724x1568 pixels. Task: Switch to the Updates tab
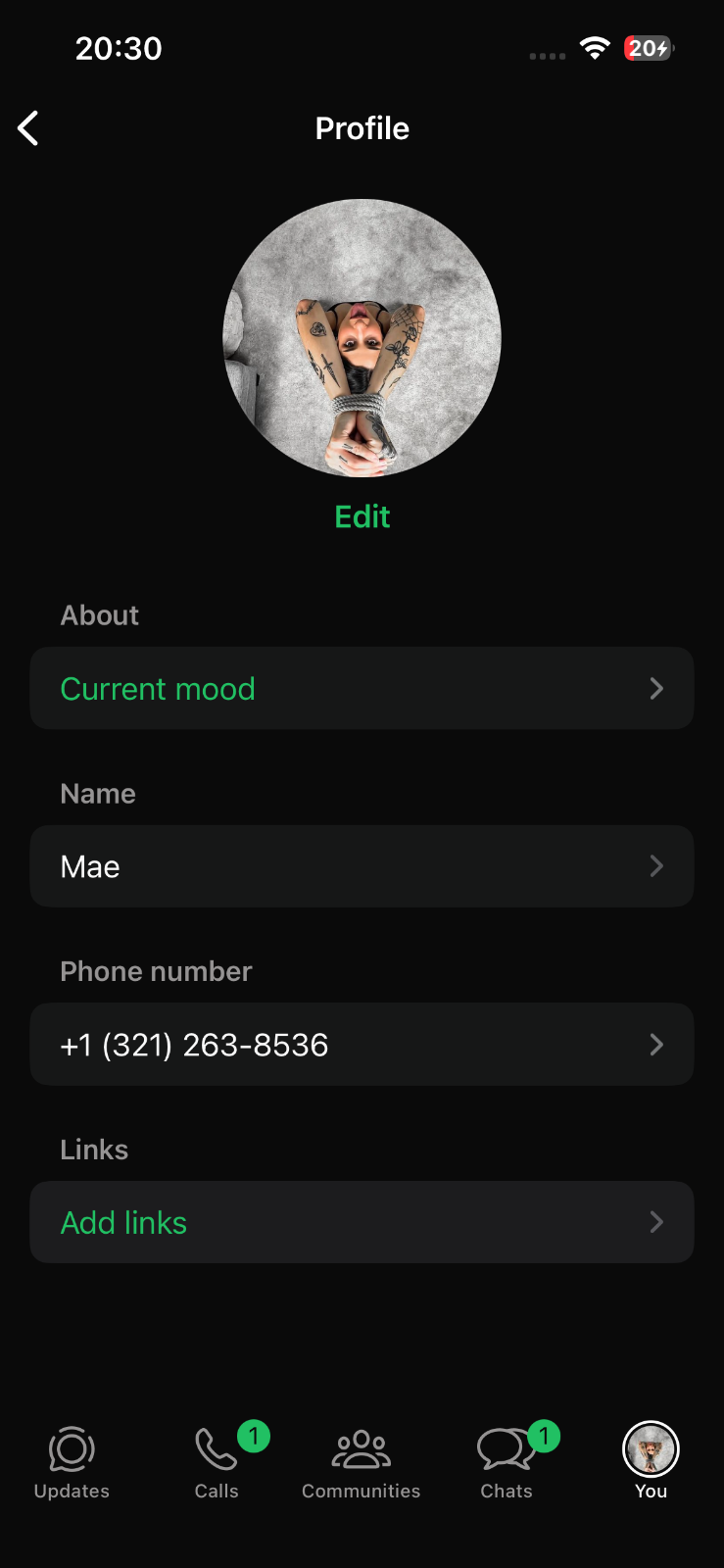click(x=72, y=1462)
